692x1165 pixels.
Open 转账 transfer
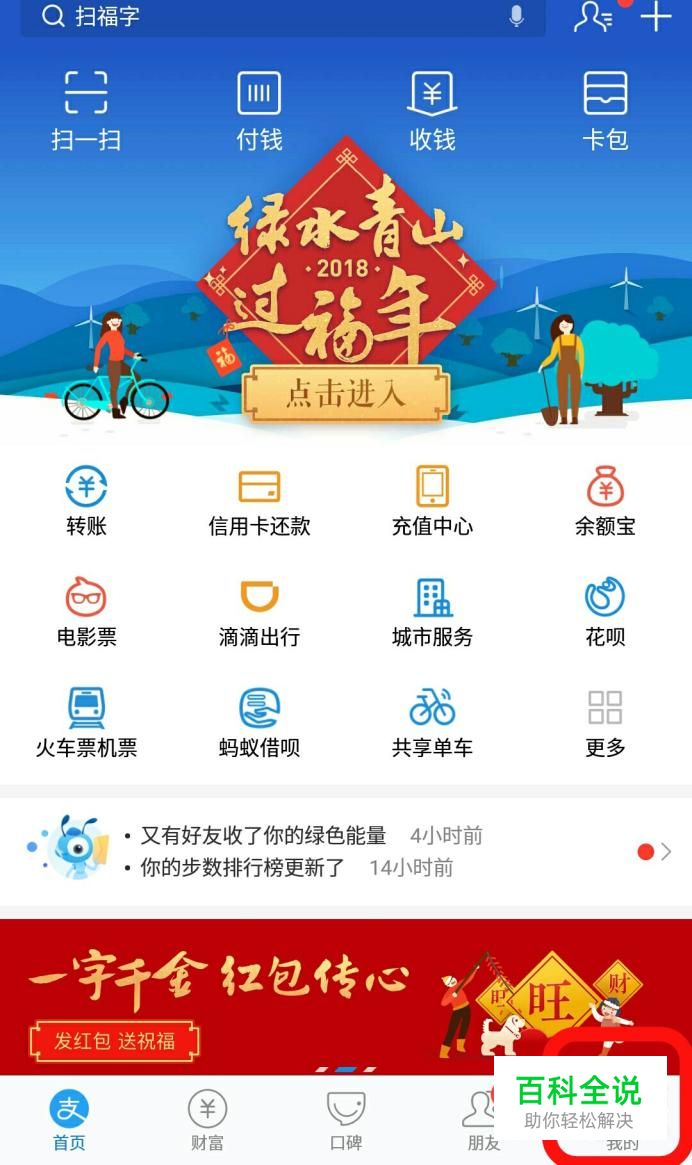[86, 502]
